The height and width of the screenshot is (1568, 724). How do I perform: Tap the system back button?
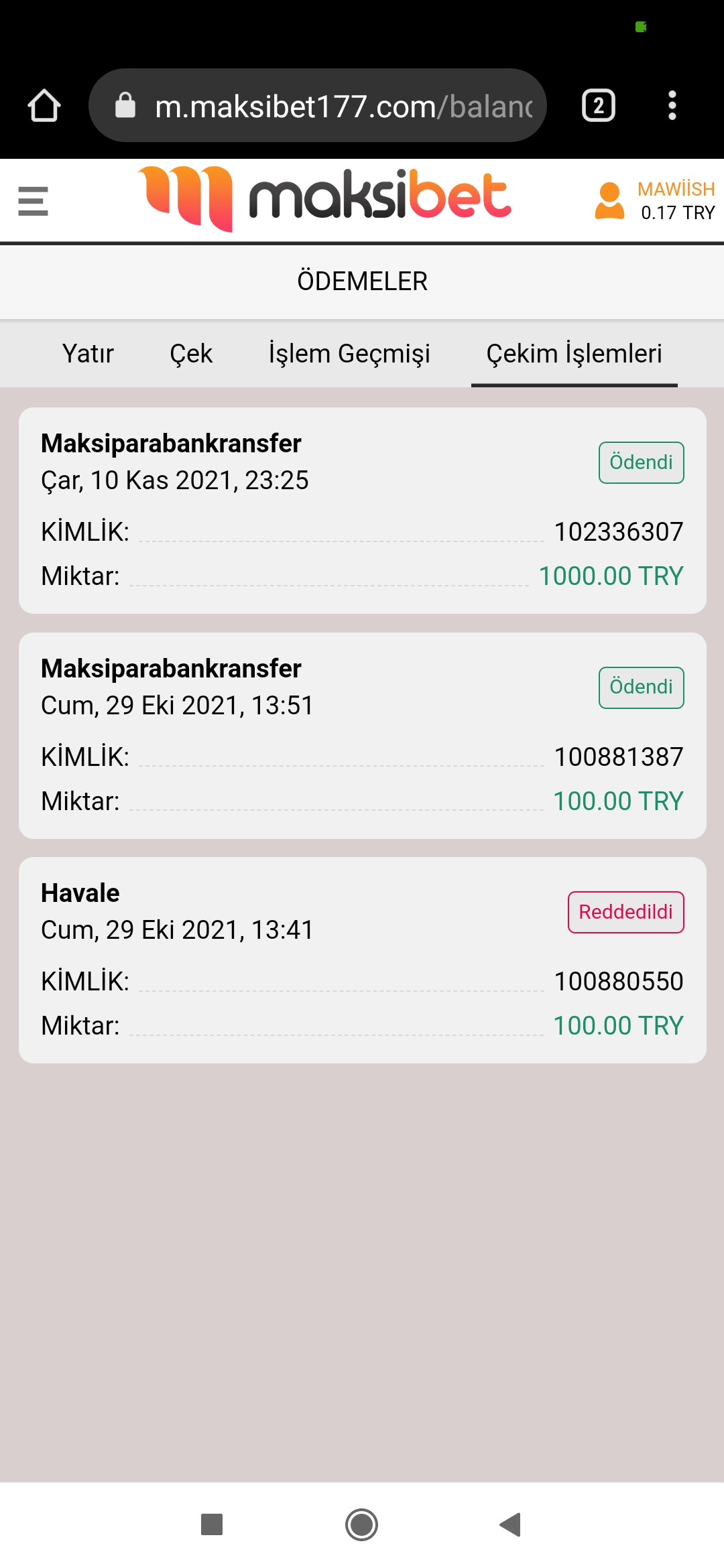(x=511, y=1524)
